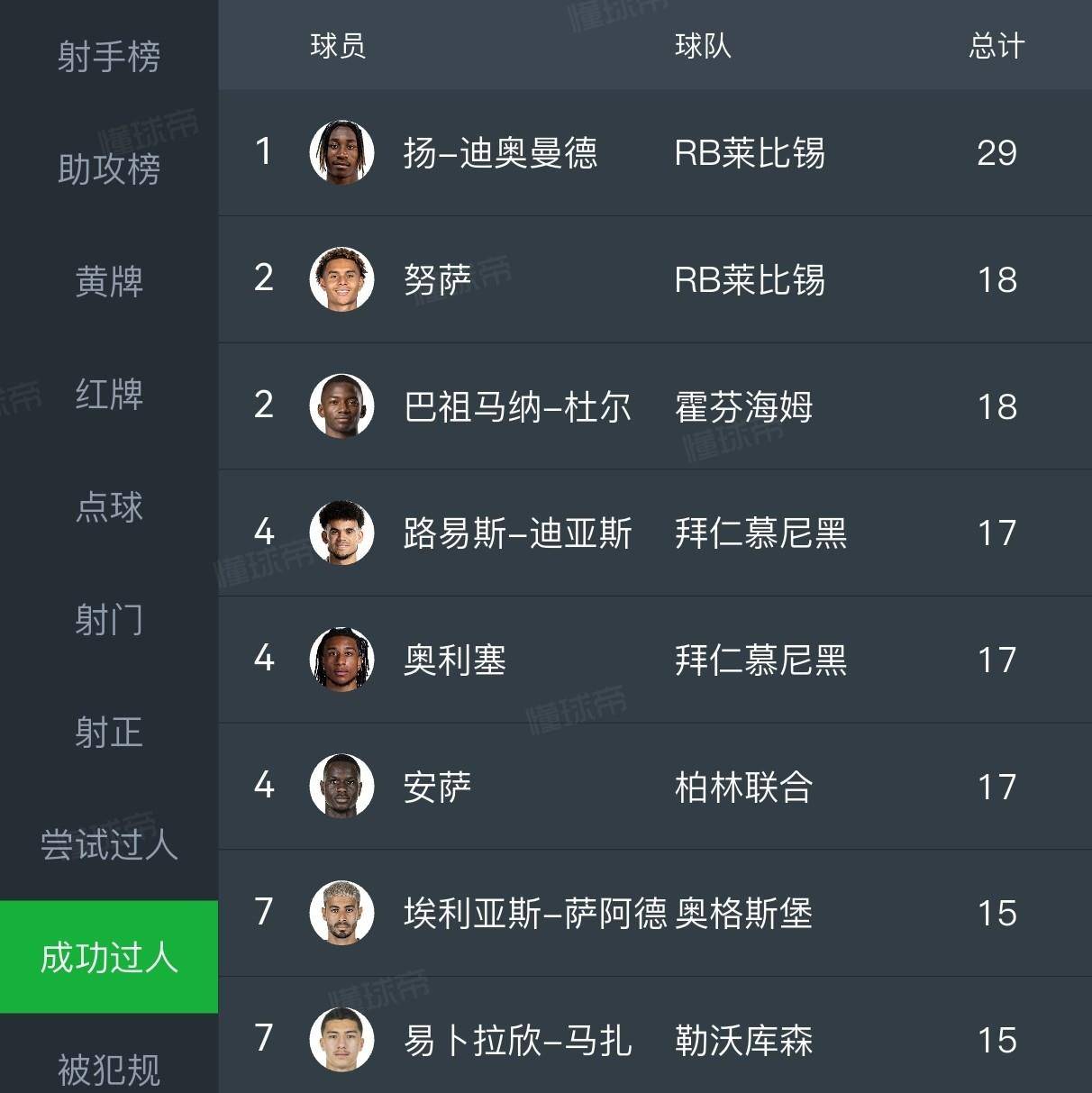Switch to the 点球 list
Image resolution: width=1092 pixels, height=1093 pixels.
coord(108,507)
